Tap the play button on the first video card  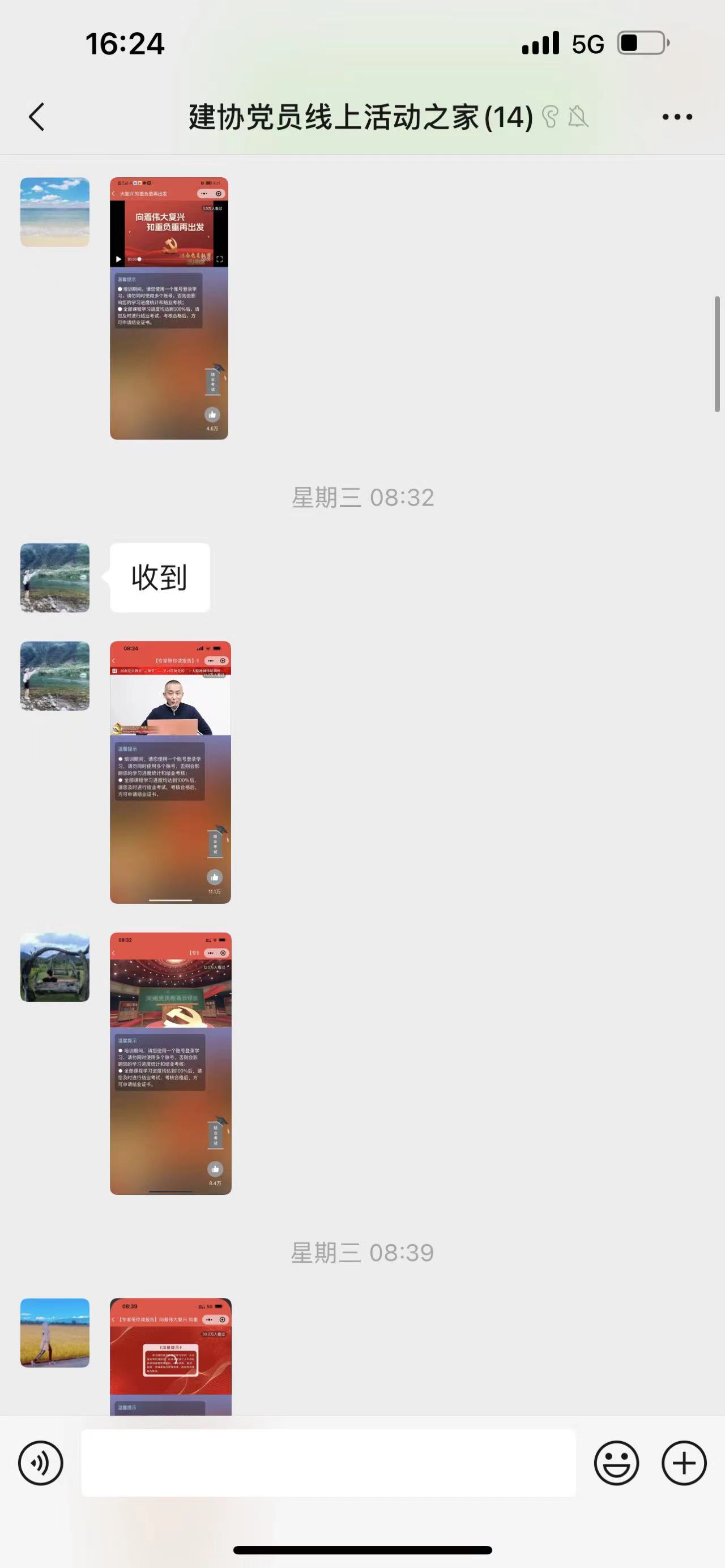[x=120, y=258]
